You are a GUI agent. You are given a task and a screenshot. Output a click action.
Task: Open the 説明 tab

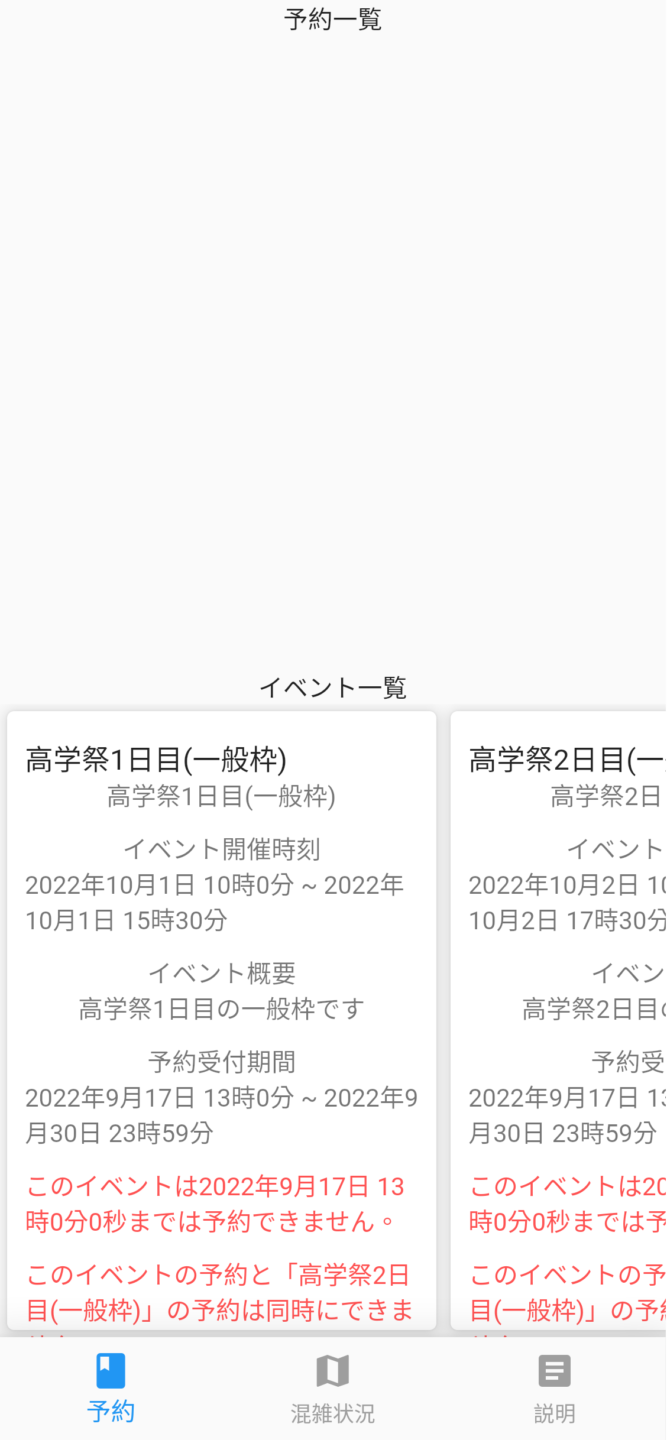coord(555,1388)
